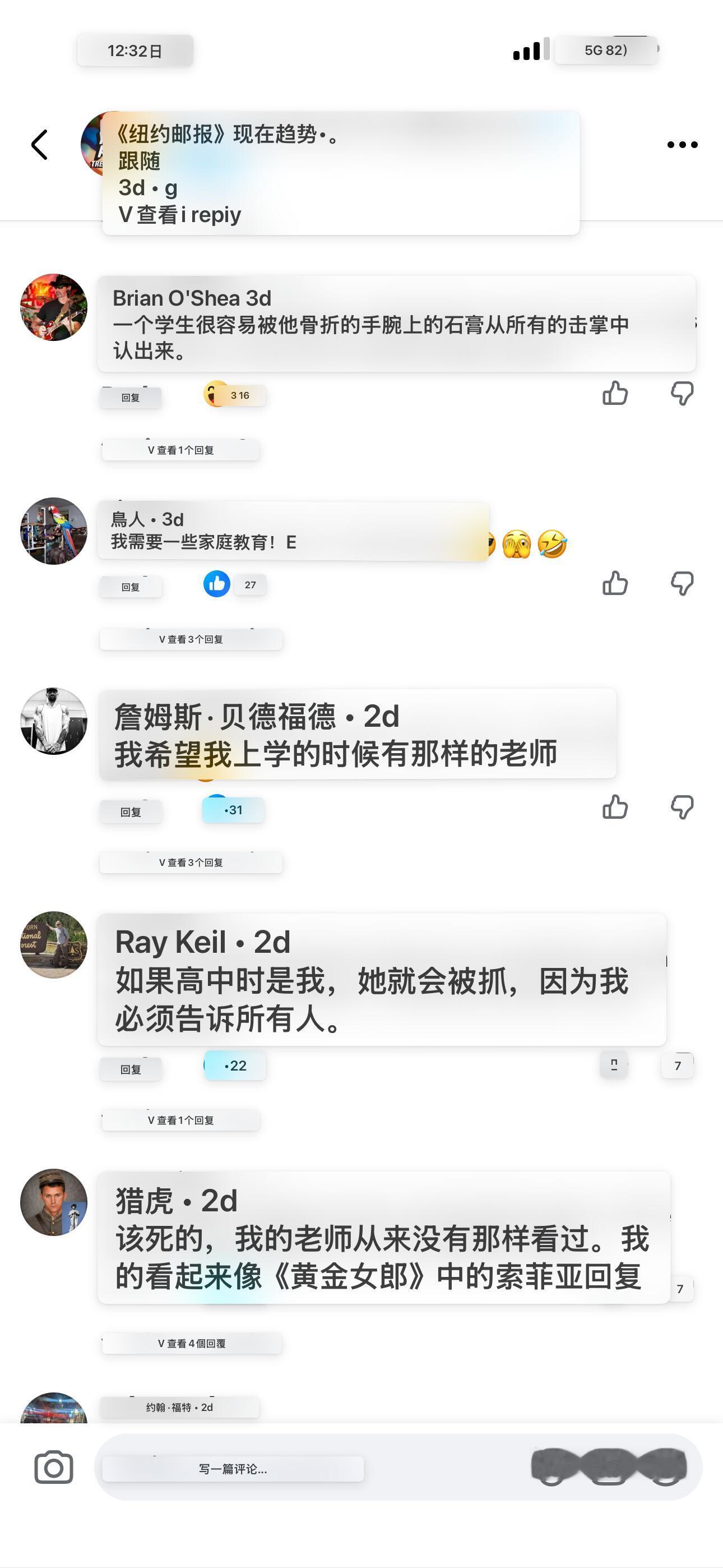723x1568 pixels.
Task: Give thumbs down to 鳥人's comment
Action: 682,584
